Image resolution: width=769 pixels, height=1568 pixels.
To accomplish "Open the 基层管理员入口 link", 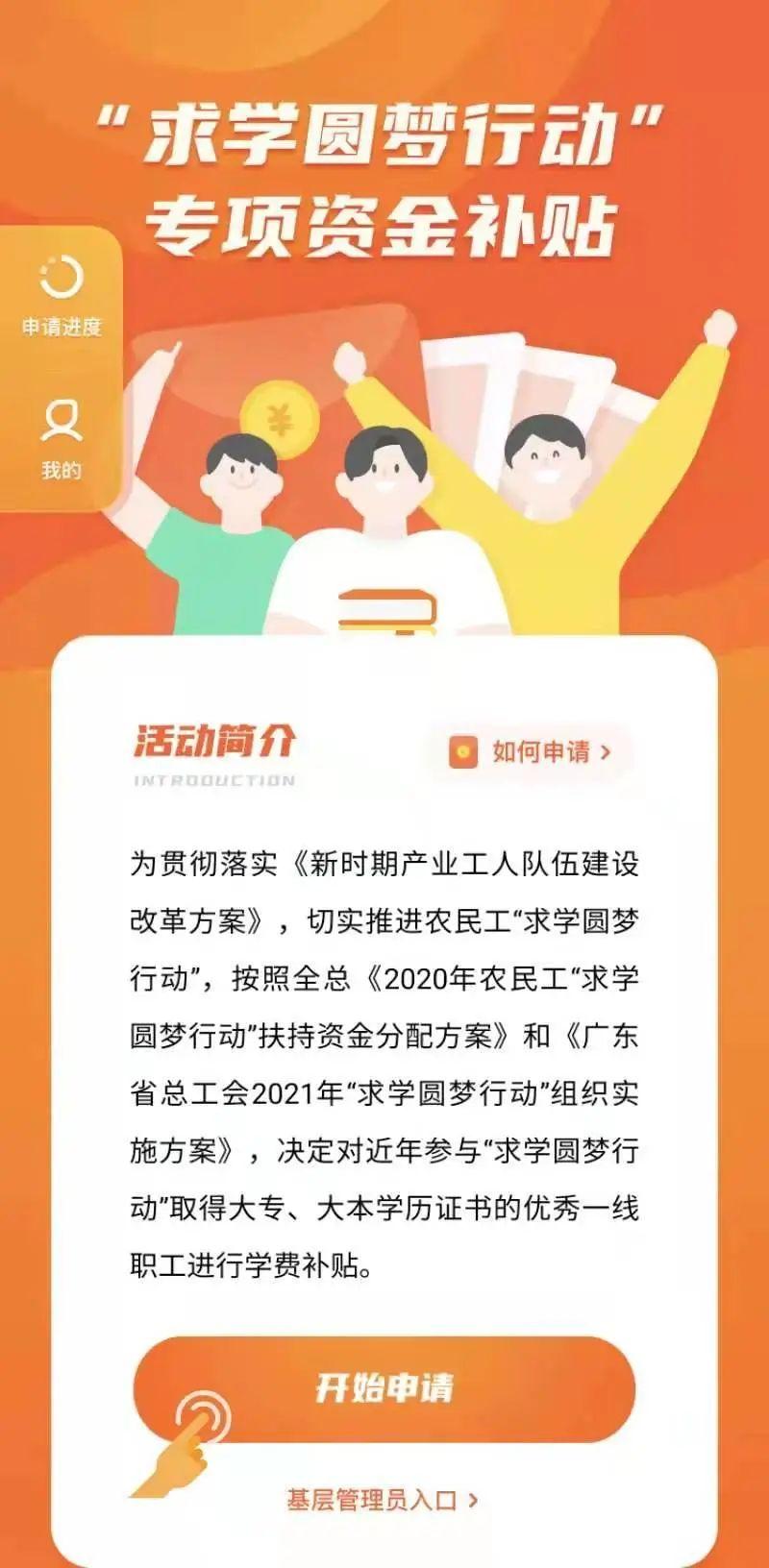I will click(x=383, y=1499).
